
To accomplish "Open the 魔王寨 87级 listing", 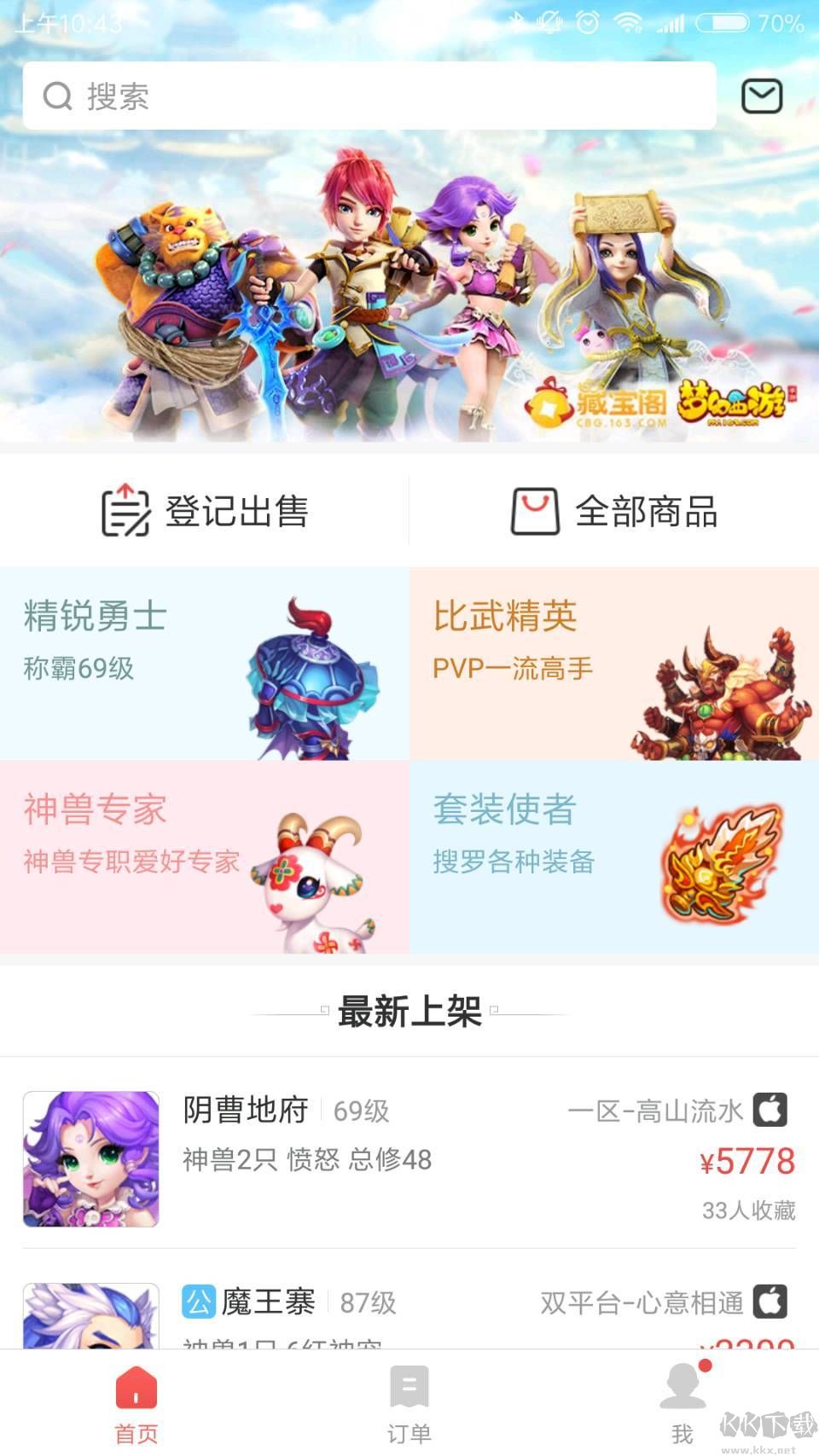I will tap(409, 1312).
